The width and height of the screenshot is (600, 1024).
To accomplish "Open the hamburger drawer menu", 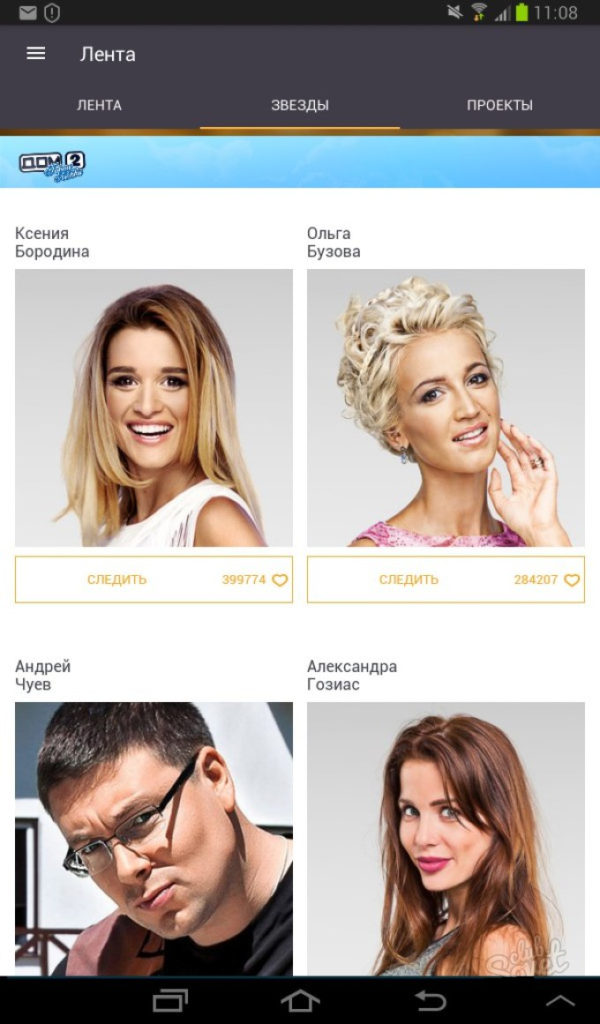I will [36, 54].
